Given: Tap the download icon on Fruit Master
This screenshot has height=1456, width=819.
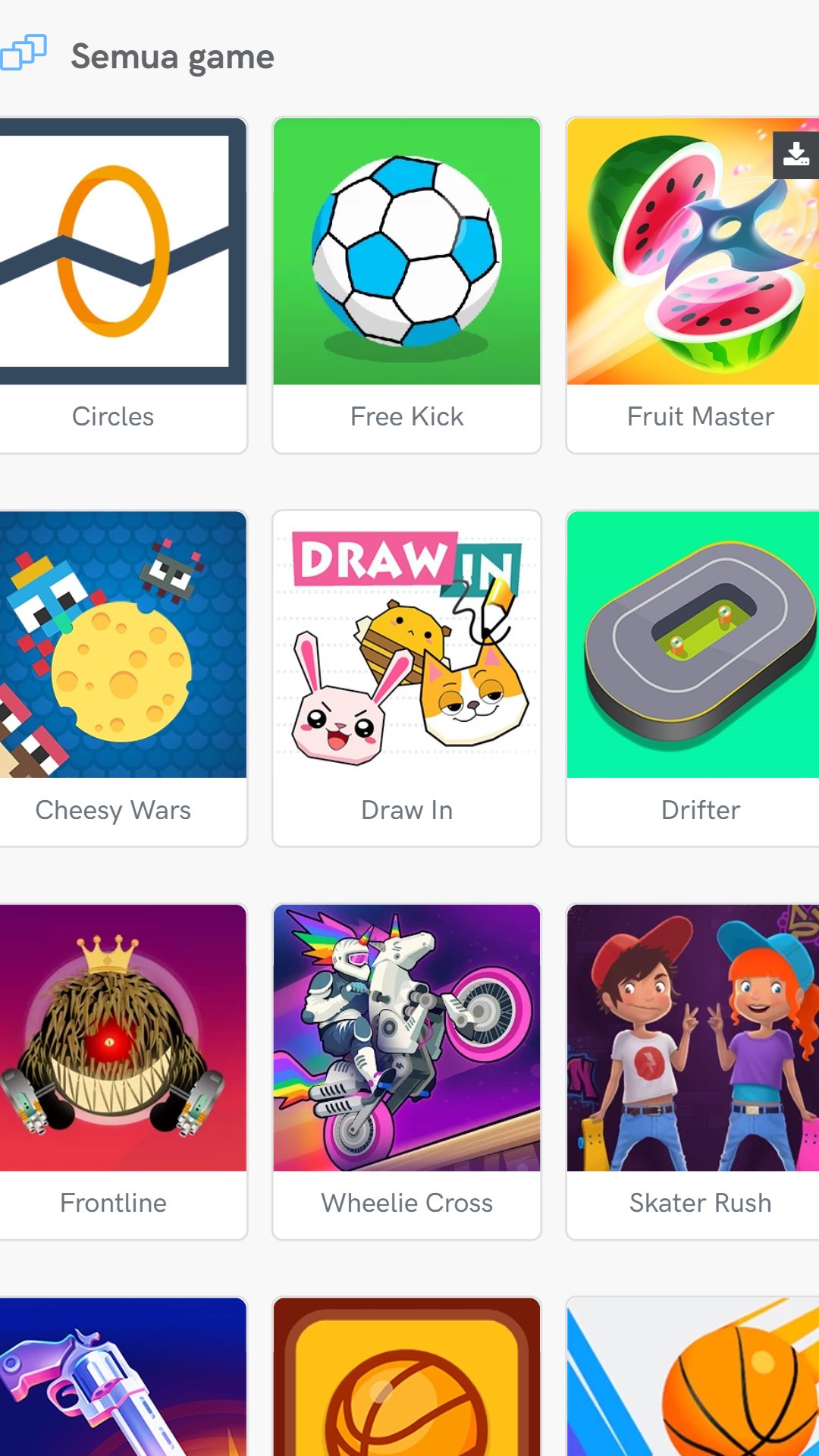Looking at the screenshot, I should point(795,155).
